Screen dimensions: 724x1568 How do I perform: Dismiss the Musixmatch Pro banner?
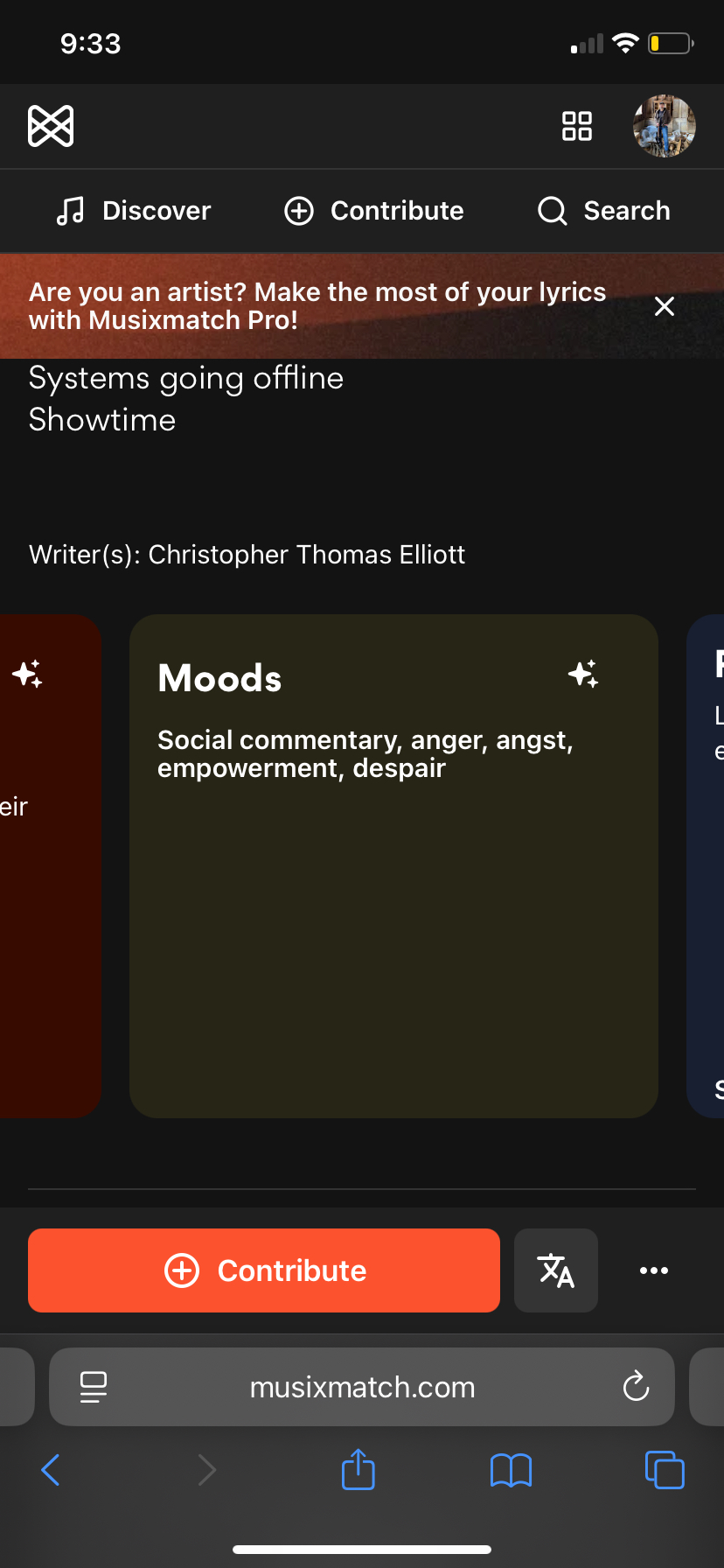(x=665, y=306)
